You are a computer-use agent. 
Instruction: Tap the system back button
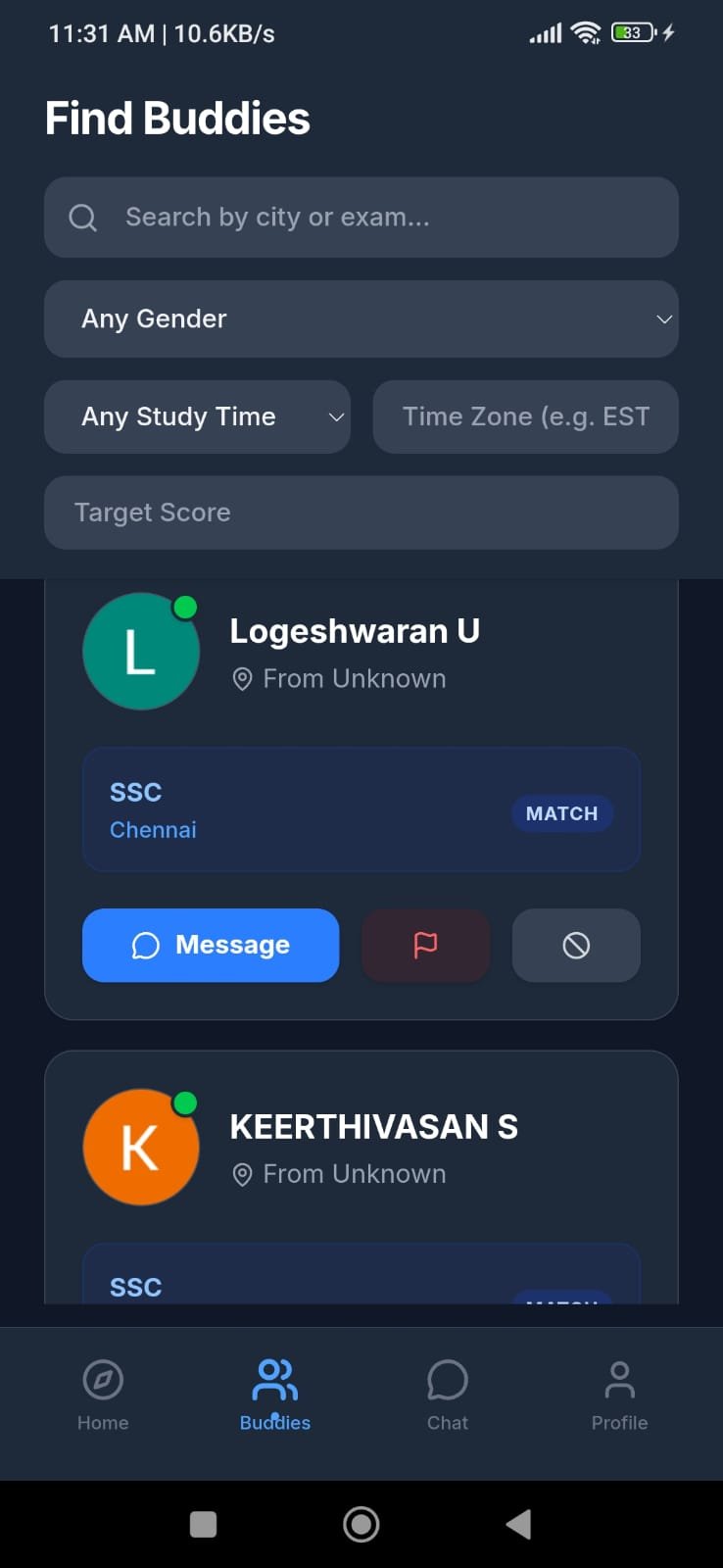click(x=518, y=1524)
